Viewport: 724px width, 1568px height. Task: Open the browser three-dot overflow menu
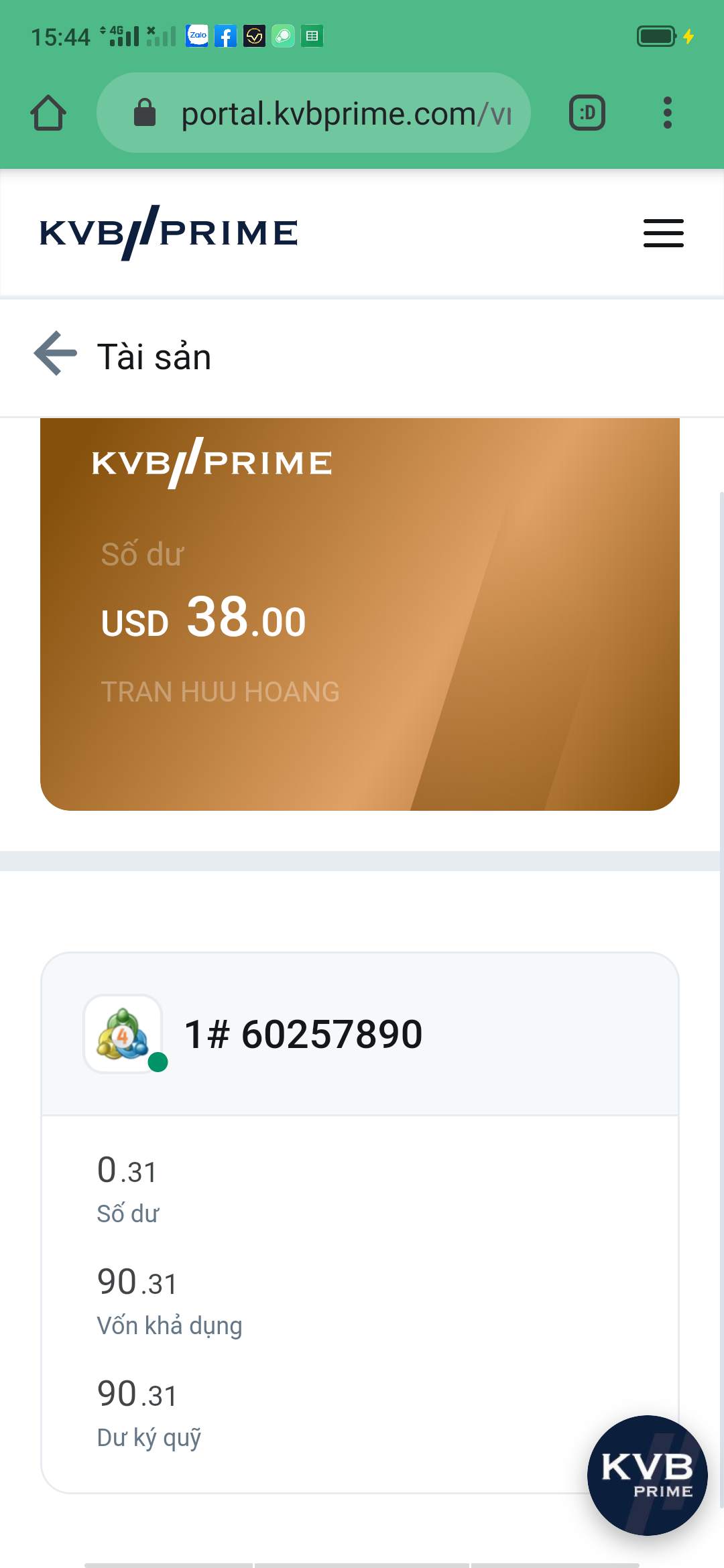point(666,113)
